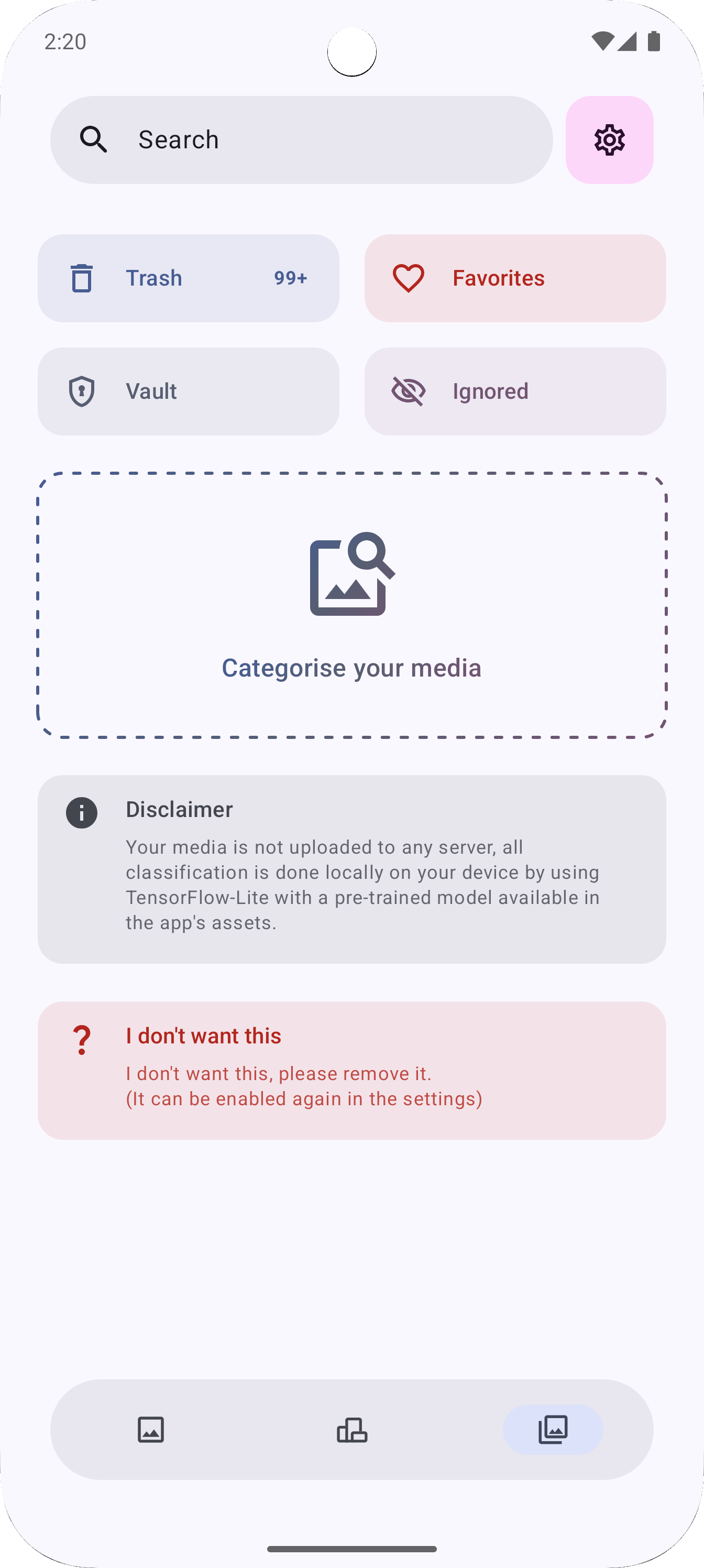Open the Trash folder
The height and width of the screenshot is (1568, 704).
click(x=188, y=278)
